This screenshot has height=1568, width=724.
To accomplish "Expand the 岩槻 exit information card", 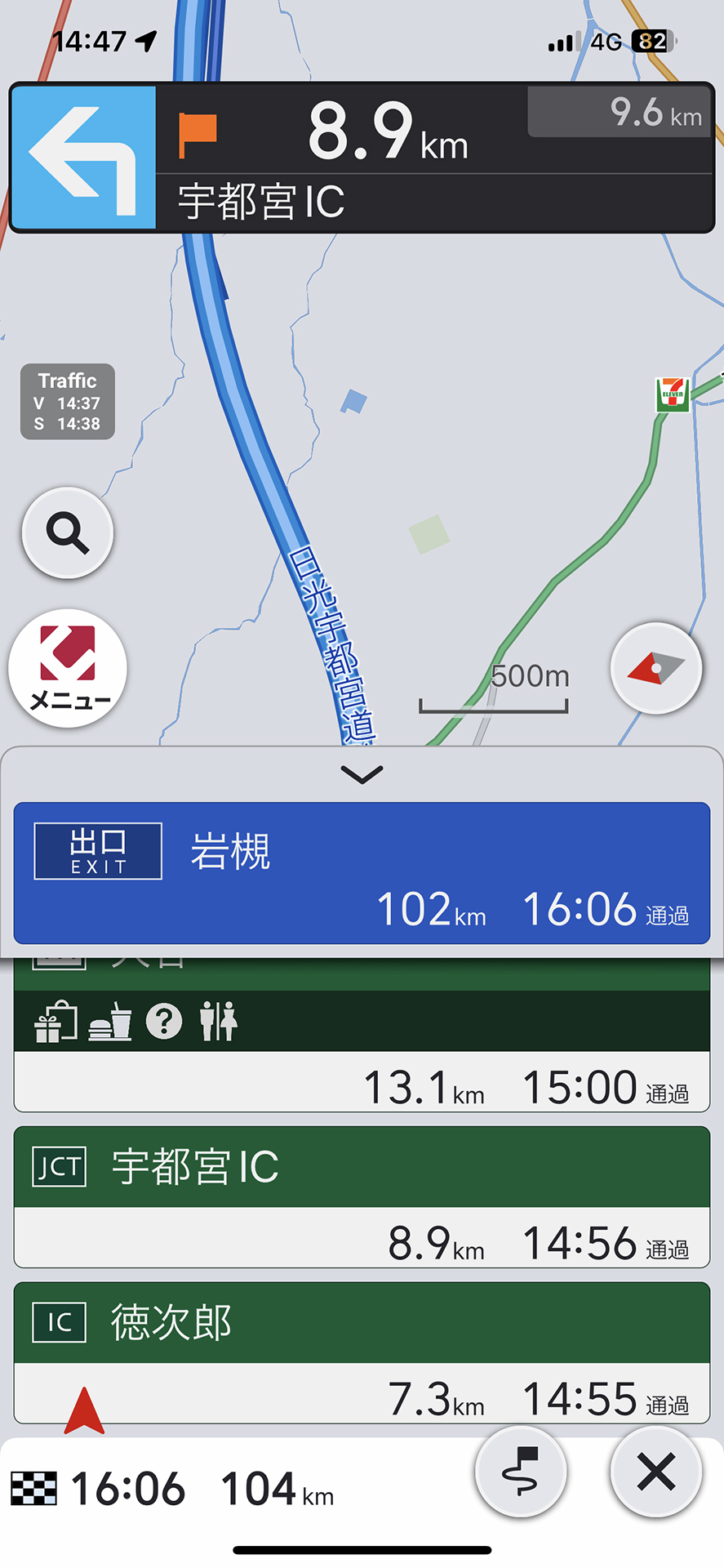I will 362,873.
